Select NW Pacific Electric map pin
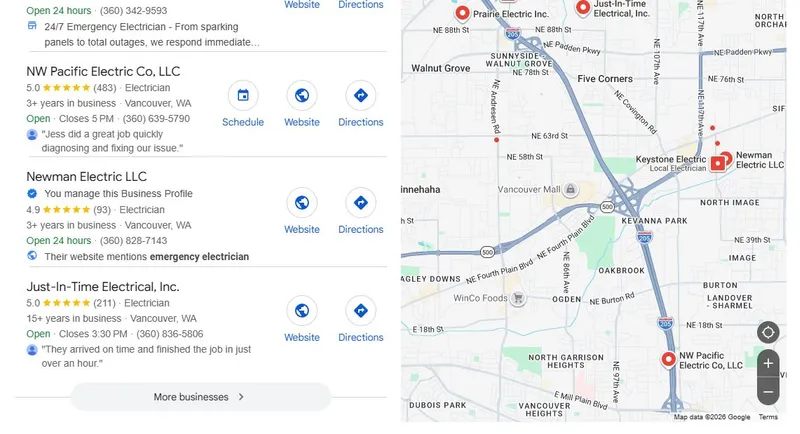This screenshot has width=800, height=434. point(668,359)
